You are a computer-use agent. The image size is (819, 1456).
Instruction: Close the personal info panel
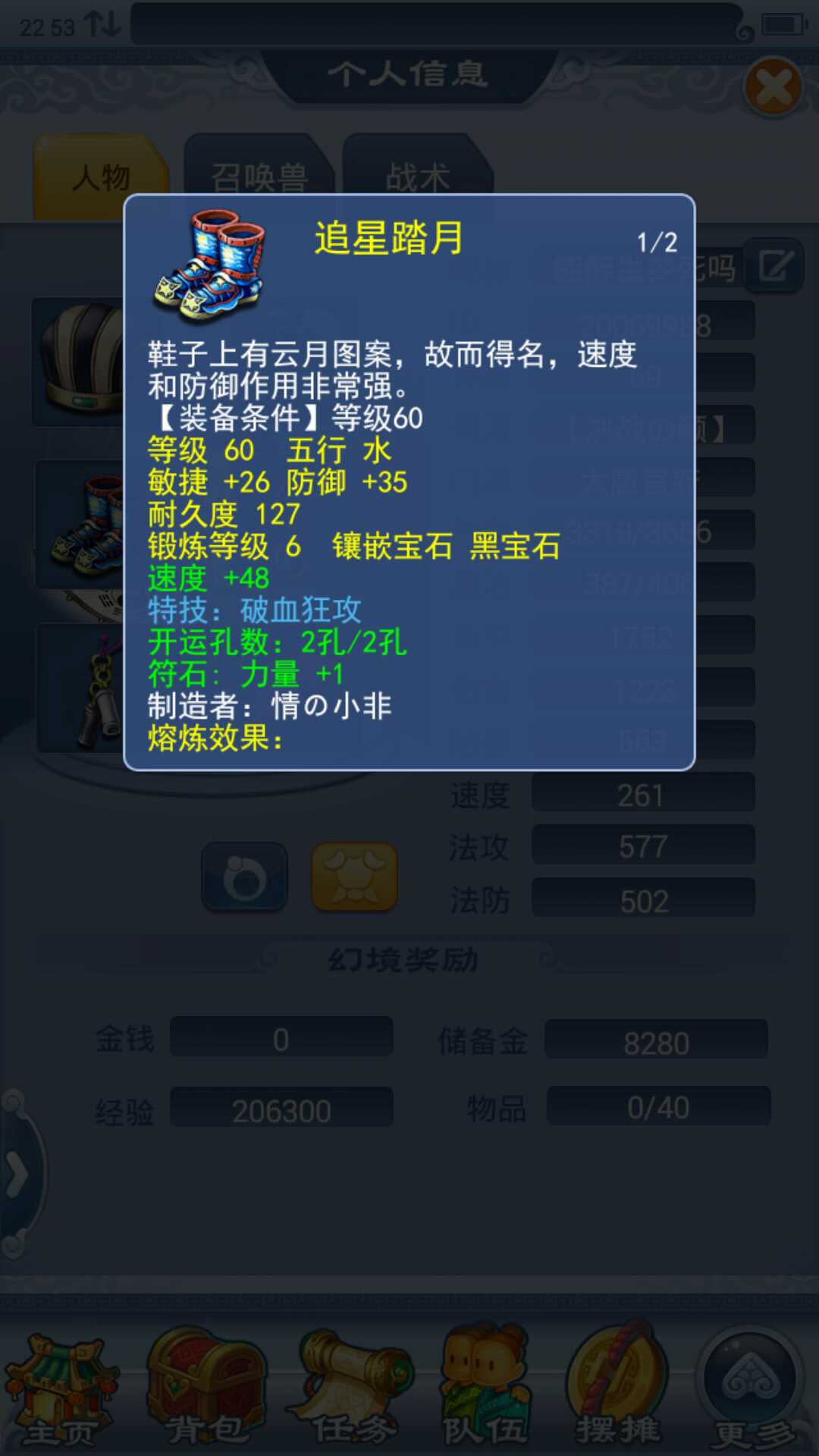pos(773,87)
